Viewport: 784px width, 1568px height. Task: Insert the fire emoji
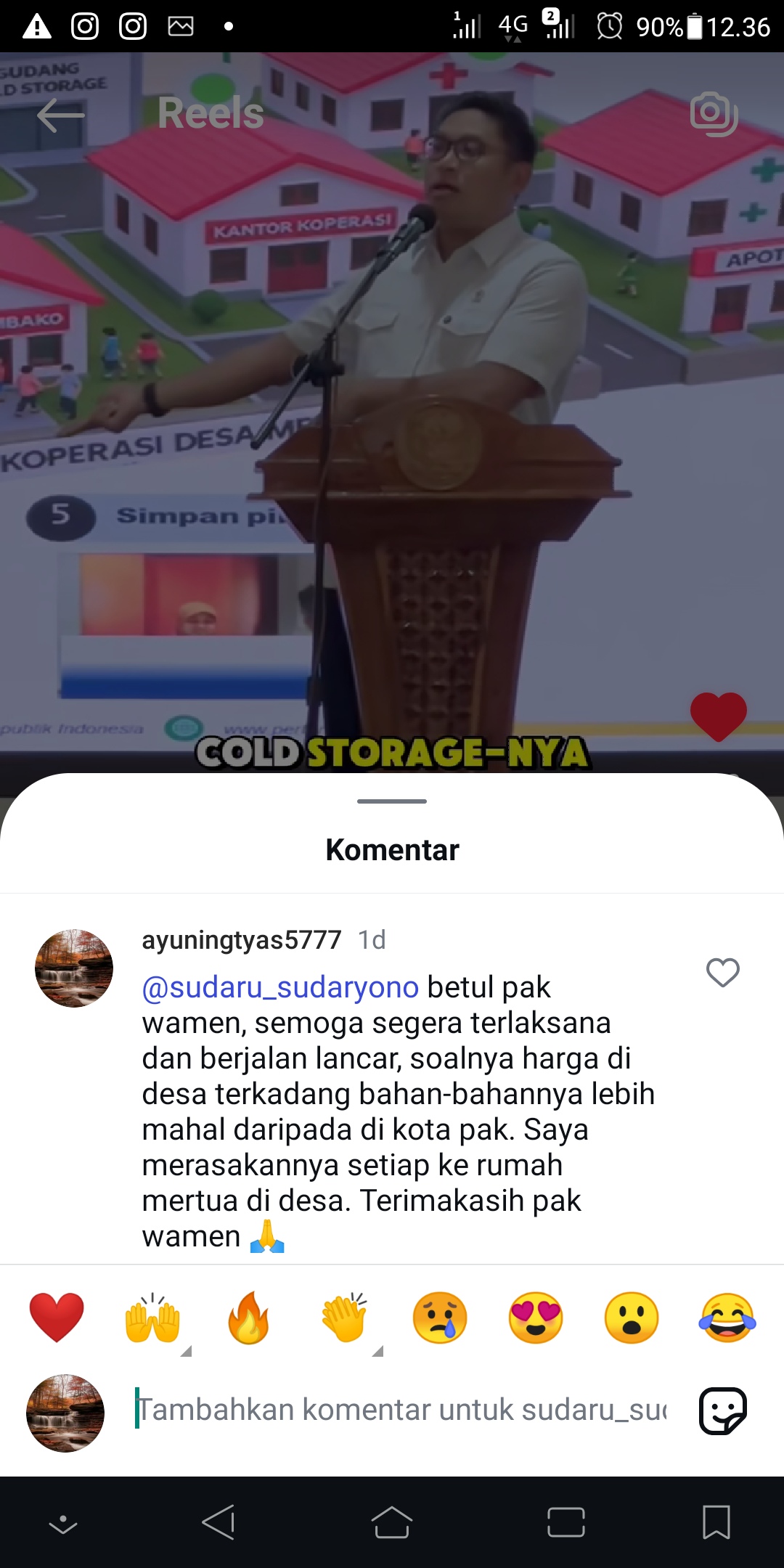click(248, 1318)
